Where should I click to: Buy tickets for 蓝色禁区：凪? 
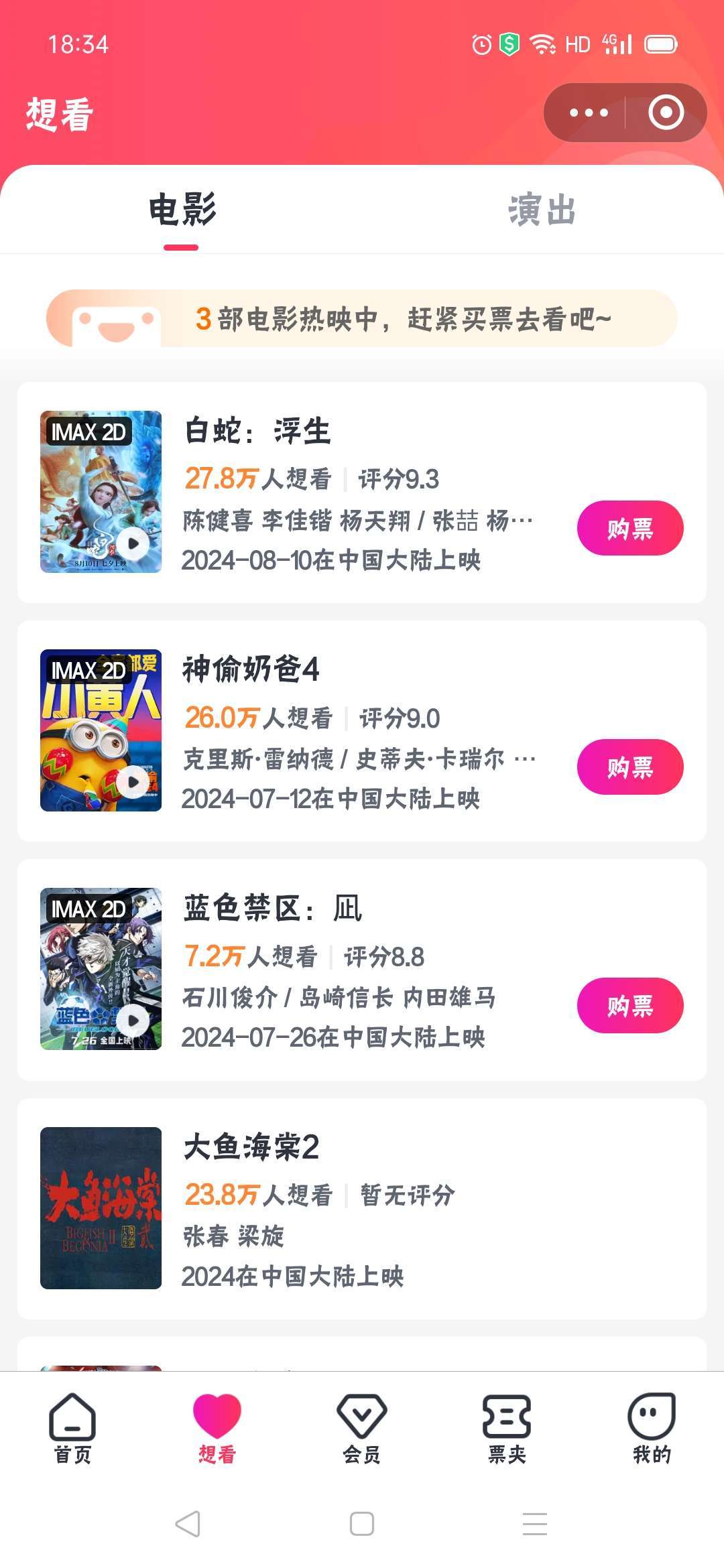[x=629, y=1006]
